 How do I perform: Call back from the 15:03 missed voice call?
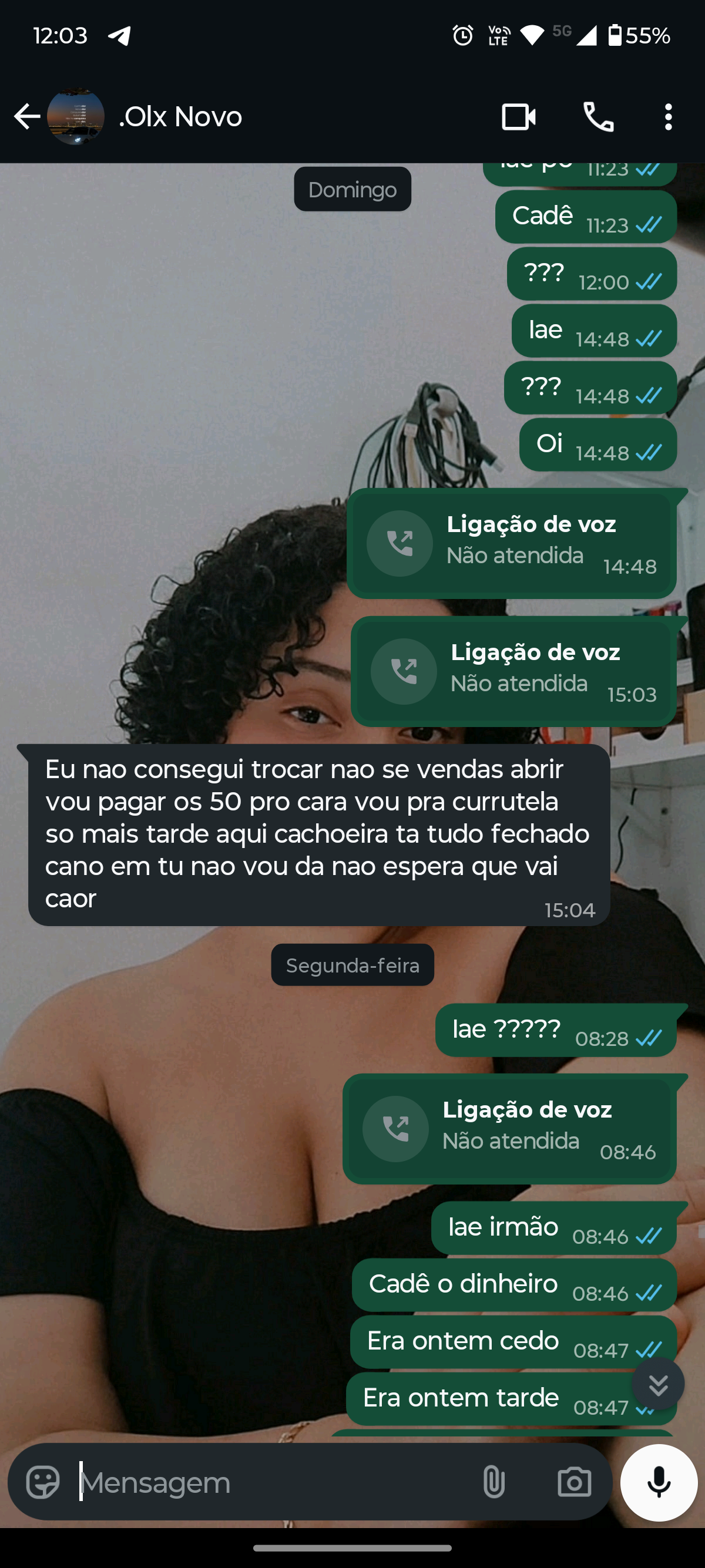404,671
